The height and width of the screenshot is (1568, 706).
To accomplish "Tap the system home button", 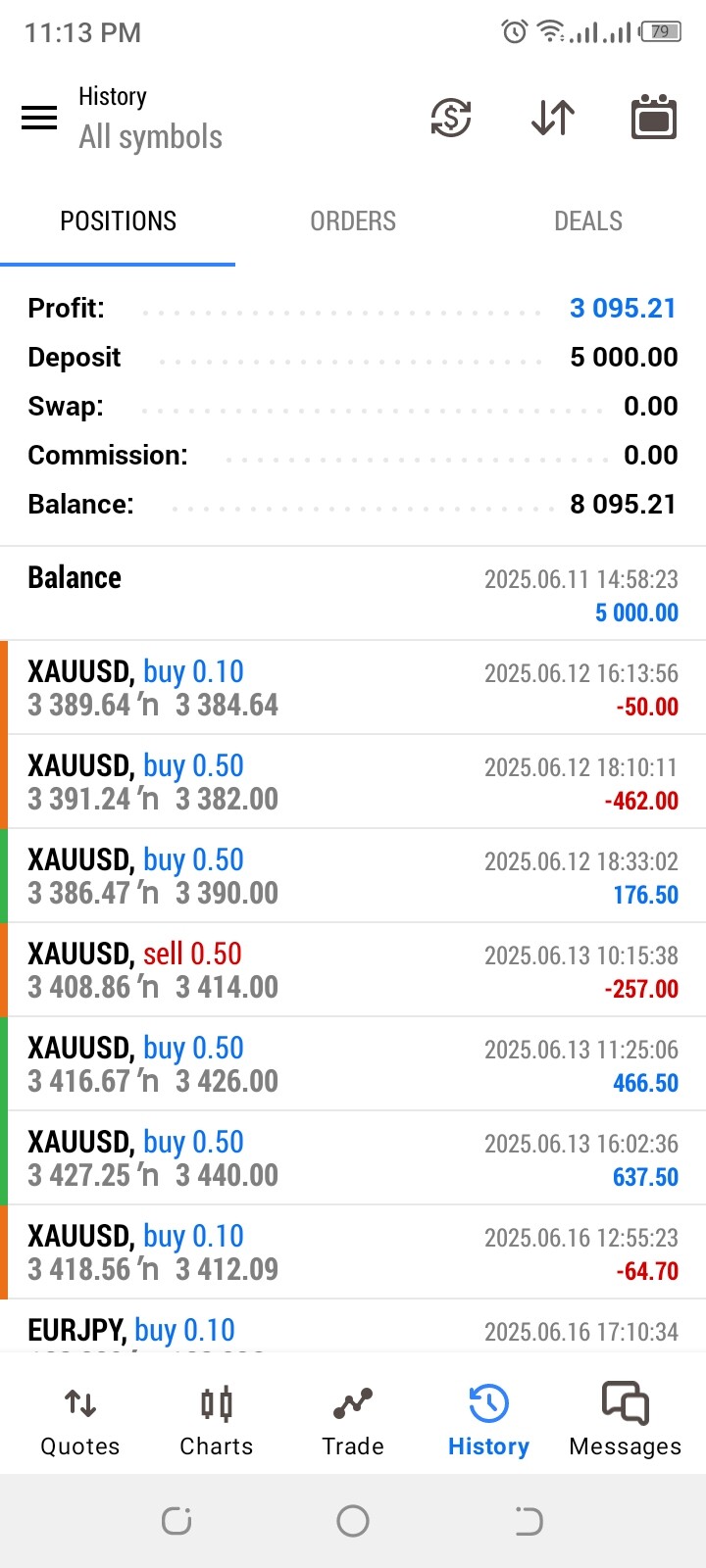I will (353, 1521).
